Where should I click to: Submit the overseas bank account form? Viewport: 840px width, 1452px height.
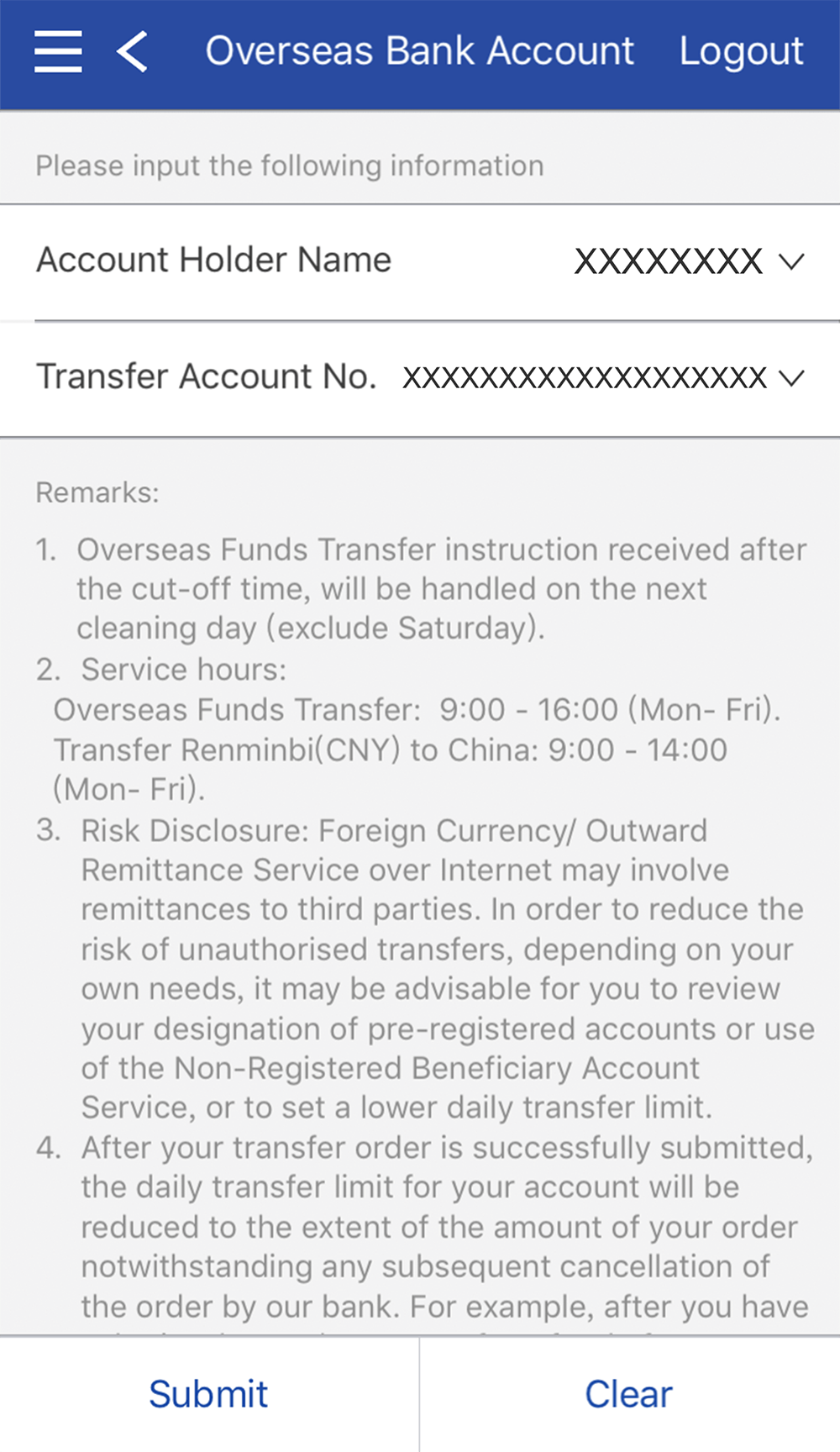pos(208,1395)
